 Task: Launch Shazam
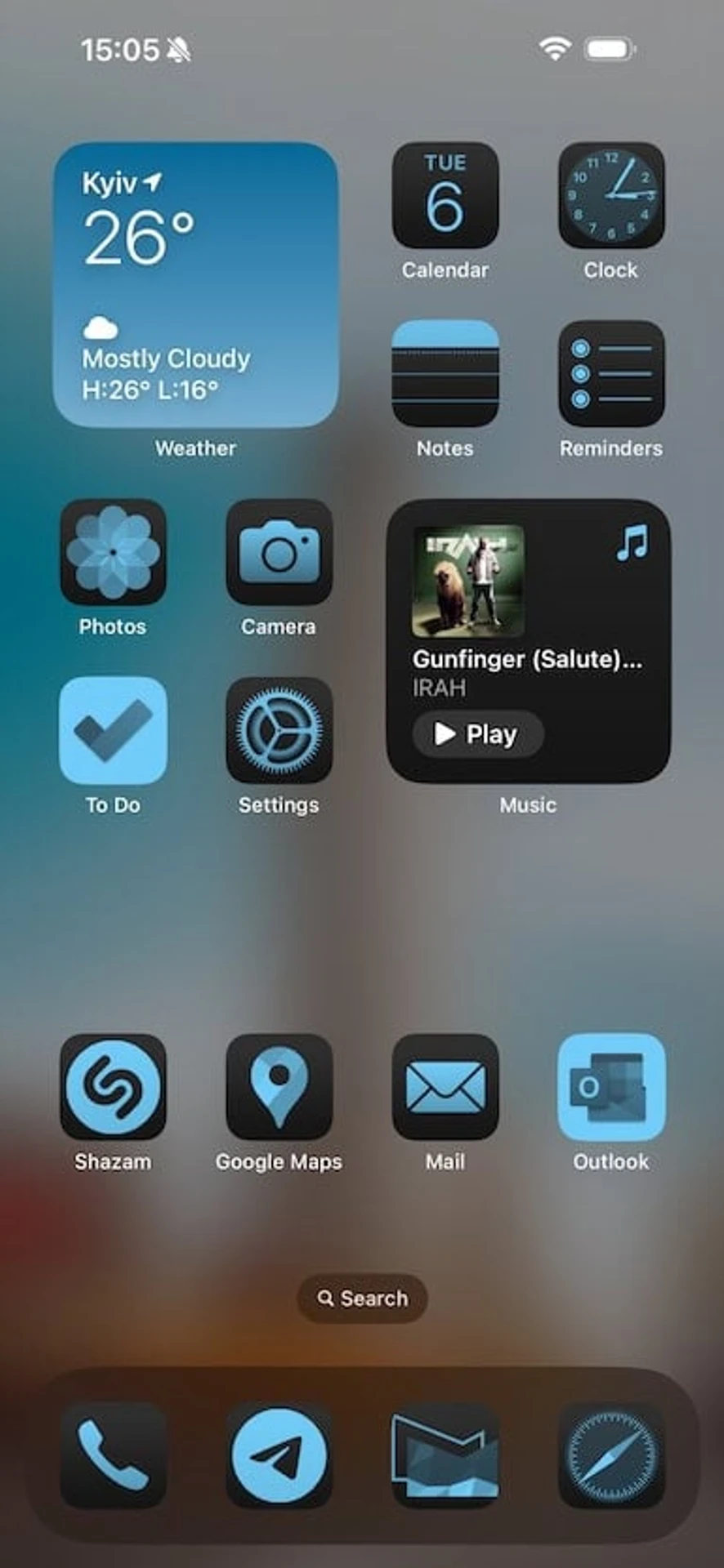pos(113,1087)
